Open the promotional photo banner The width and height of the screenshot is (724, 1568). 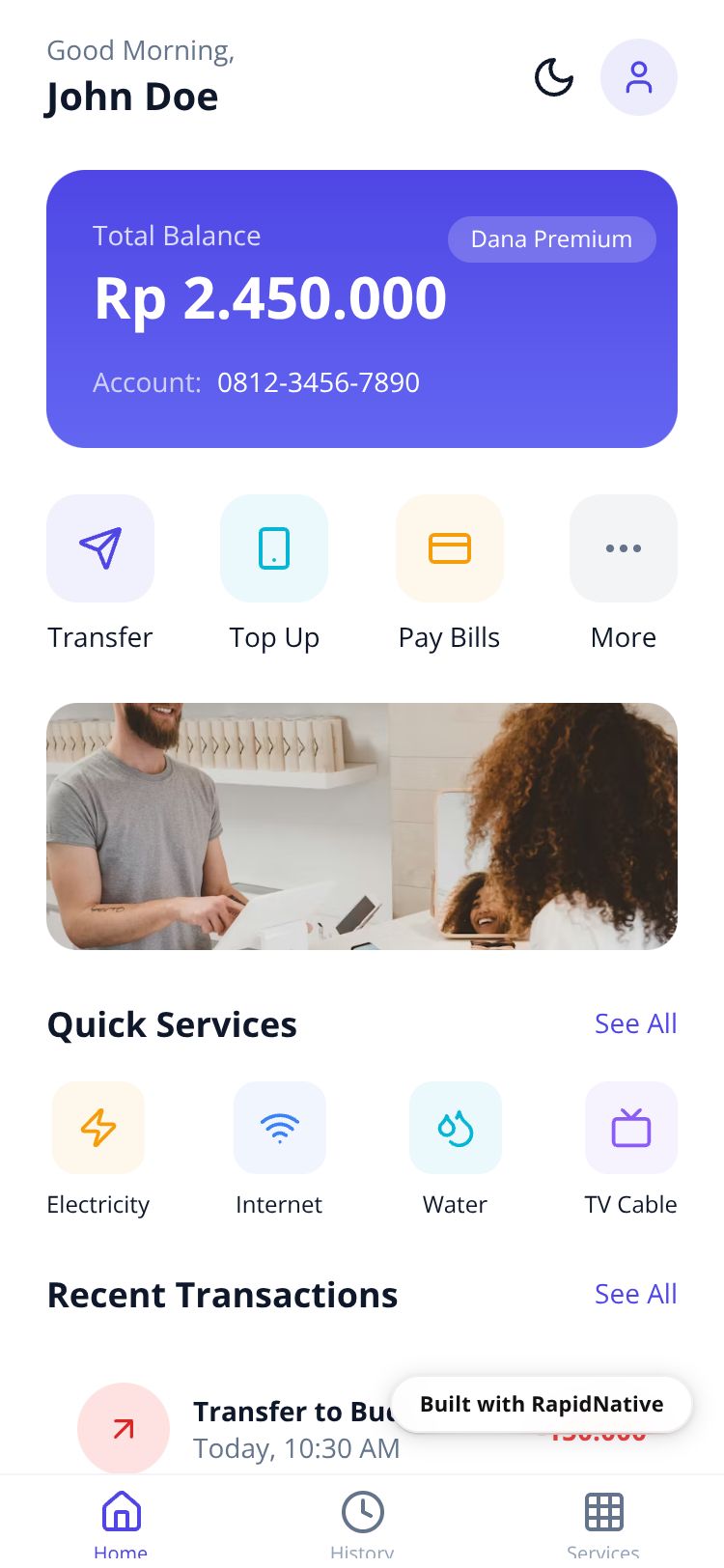[362, 826]
